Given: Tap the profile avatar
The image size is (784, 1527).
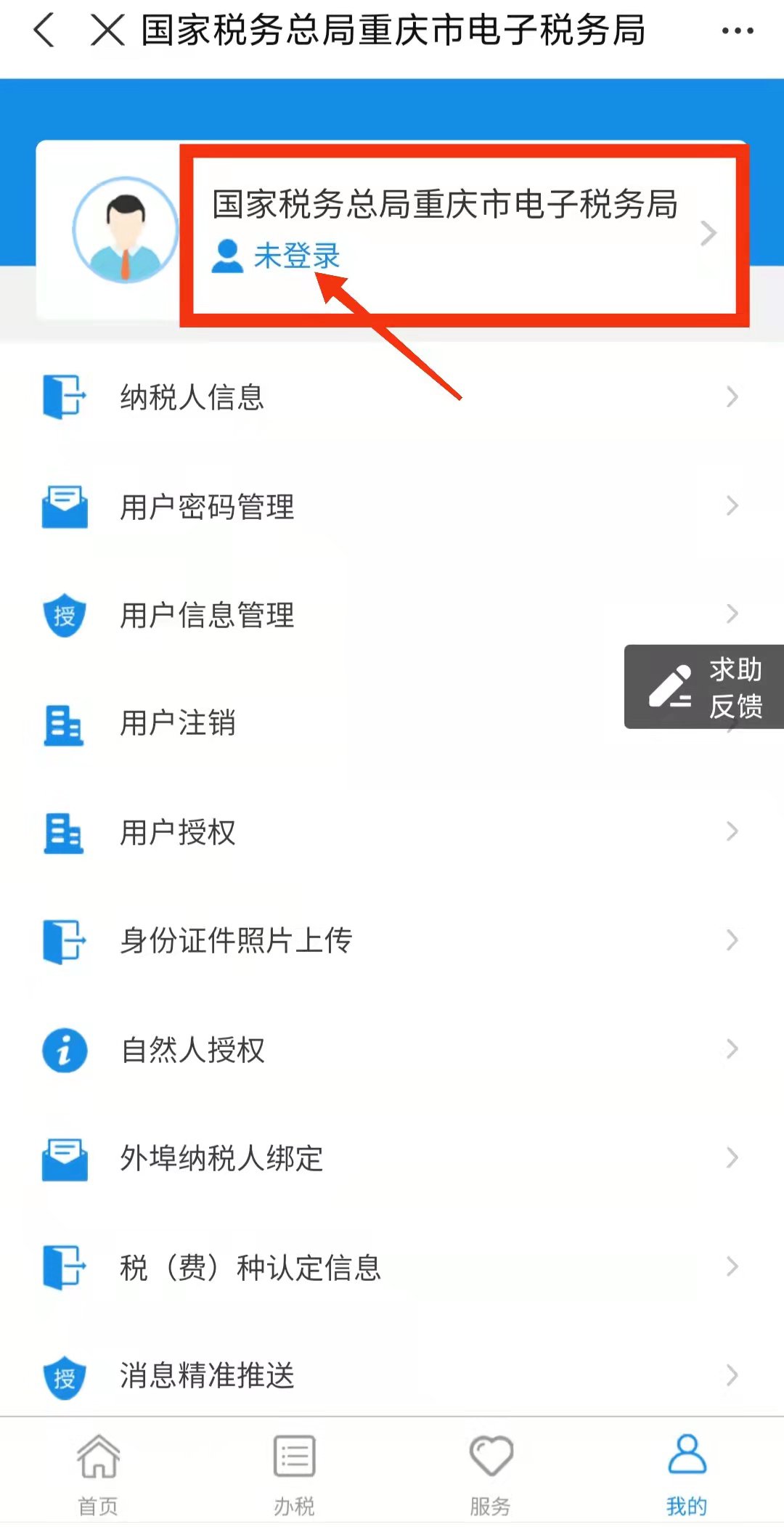Looking at the screenshot, I should (x=126, y=230).
